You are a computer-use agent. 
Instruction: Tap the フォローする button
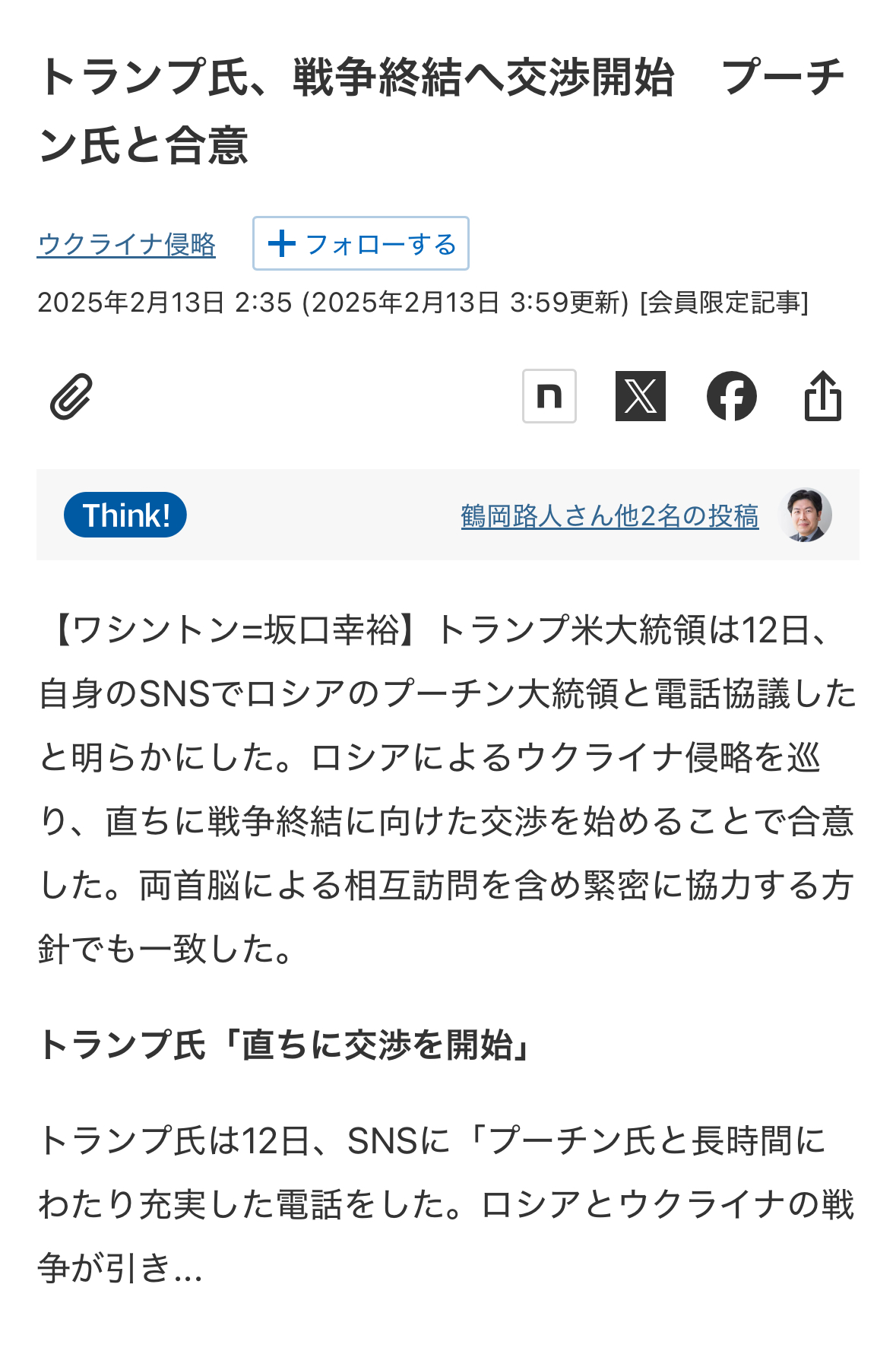[x=361, y=243]
